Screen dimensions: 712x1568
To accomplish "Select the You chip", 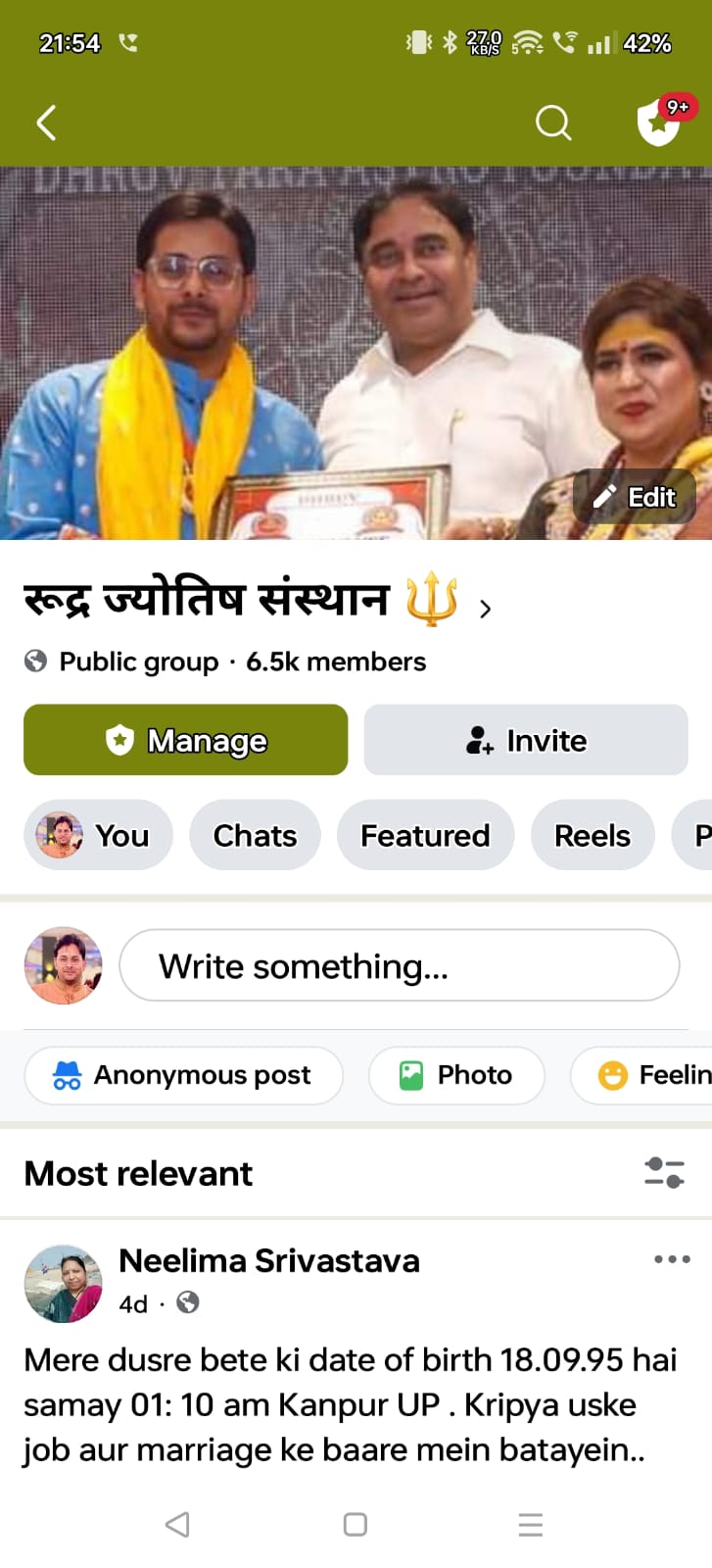I will click(98, 835).
